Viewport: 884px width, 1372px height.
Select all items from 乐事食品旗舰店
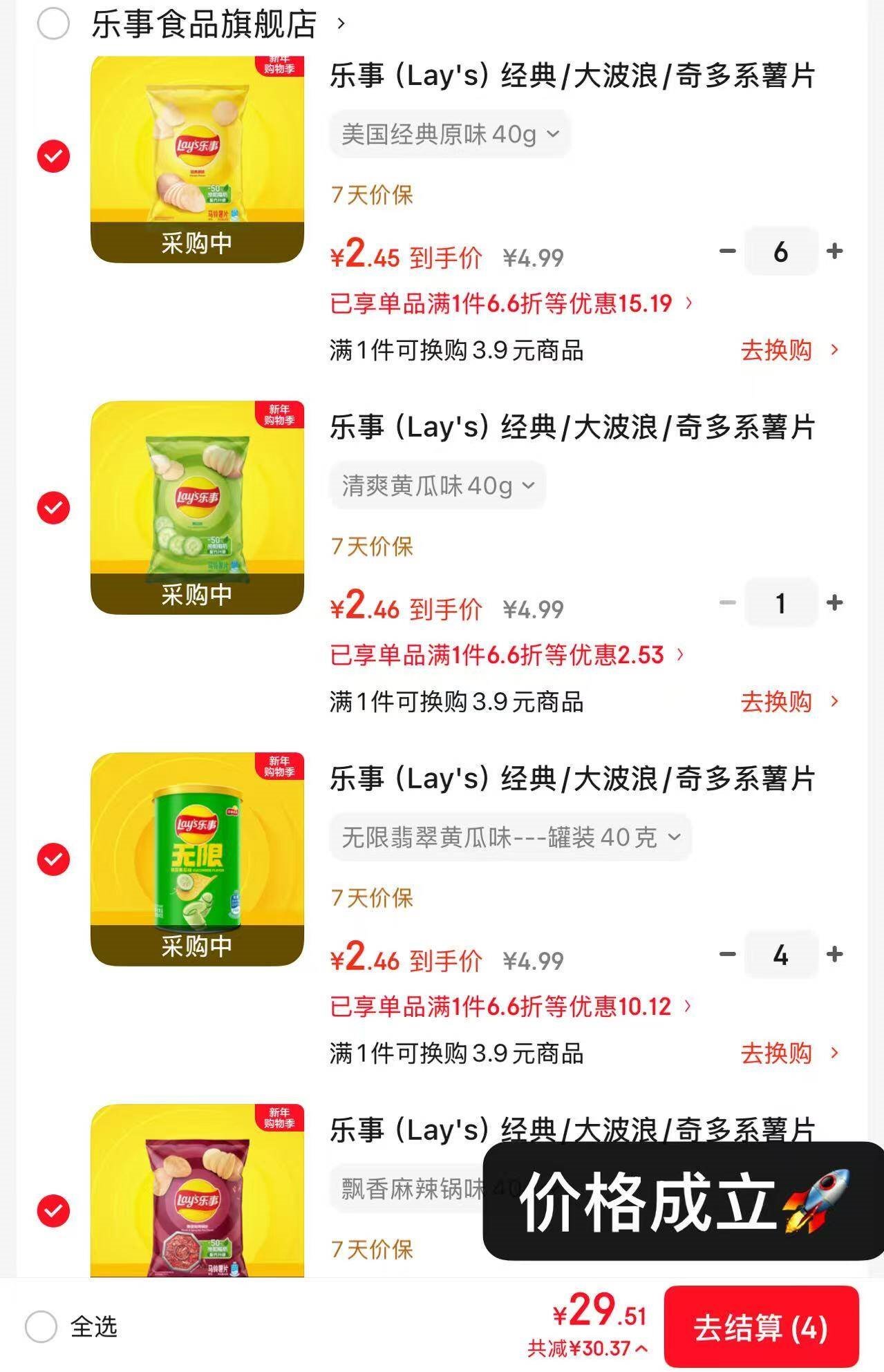[53, 24]
